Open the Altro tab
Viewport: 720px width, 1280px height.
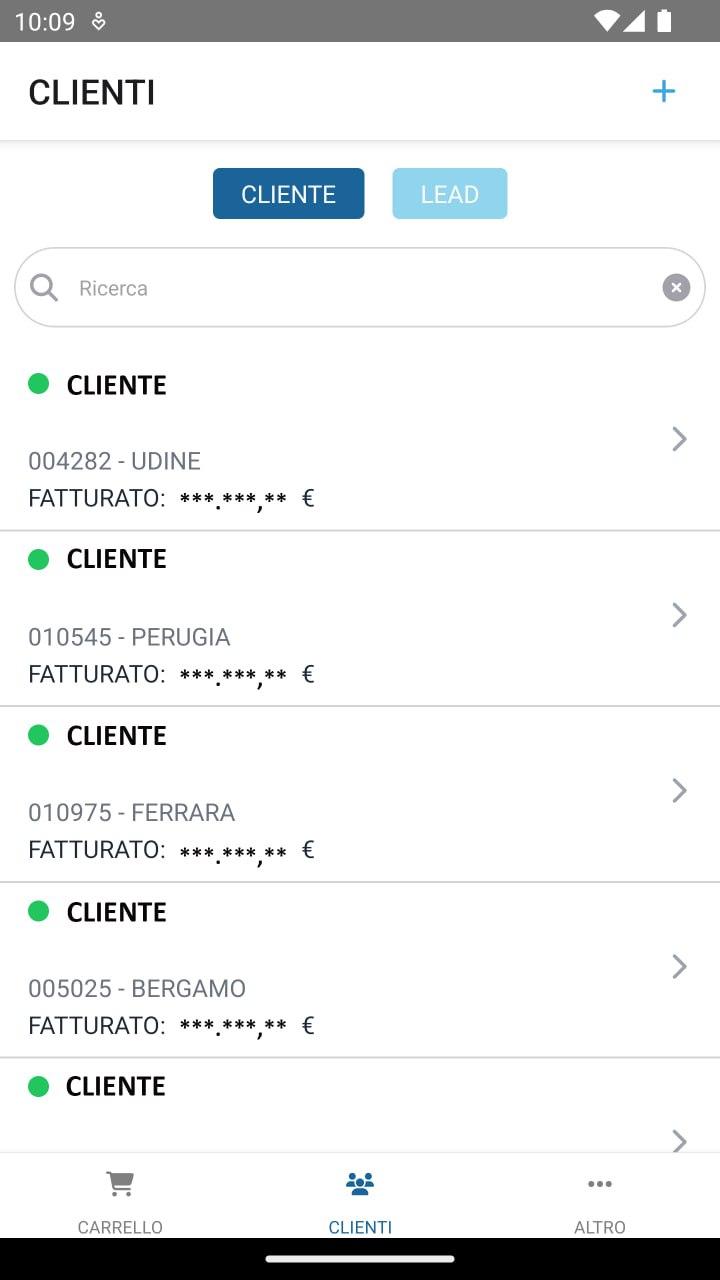[x=600, y=1198]
